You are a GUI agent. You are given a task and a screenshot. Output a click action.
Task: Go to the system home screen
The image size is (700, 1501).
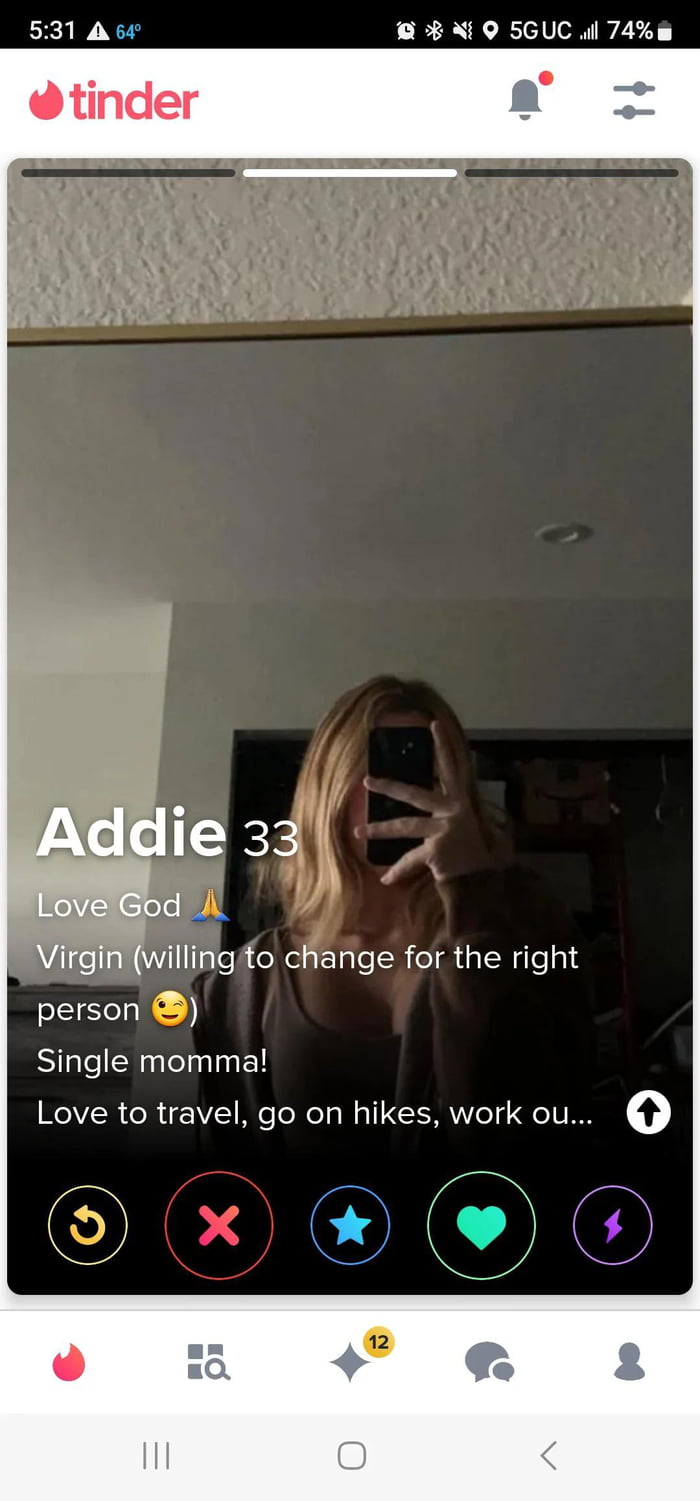[351, 1455]
